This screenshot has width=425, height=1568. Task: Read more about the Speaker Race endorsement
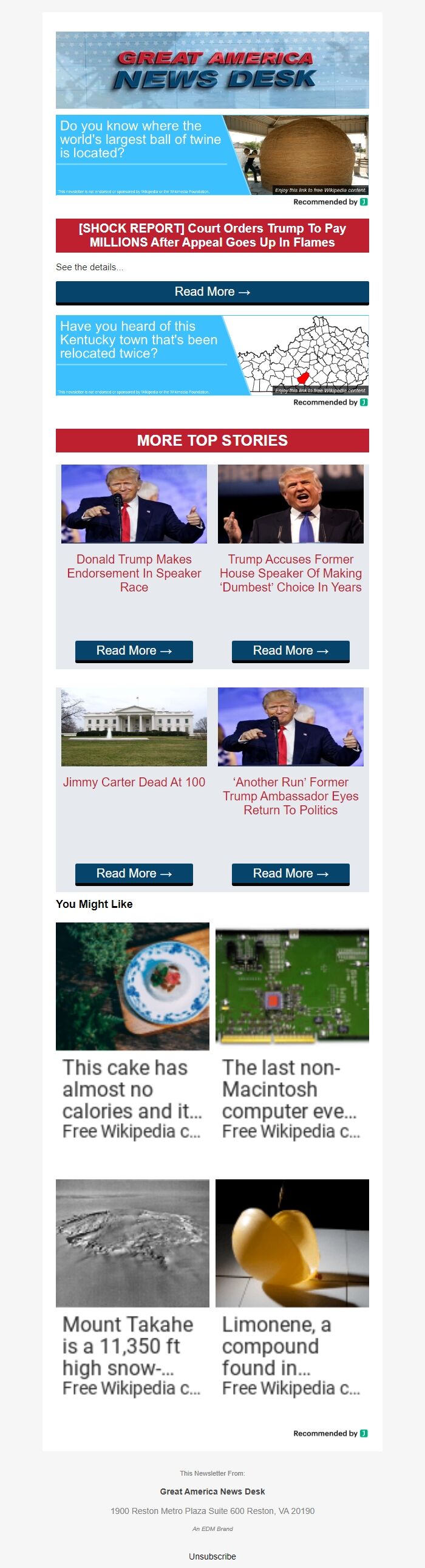134,650
